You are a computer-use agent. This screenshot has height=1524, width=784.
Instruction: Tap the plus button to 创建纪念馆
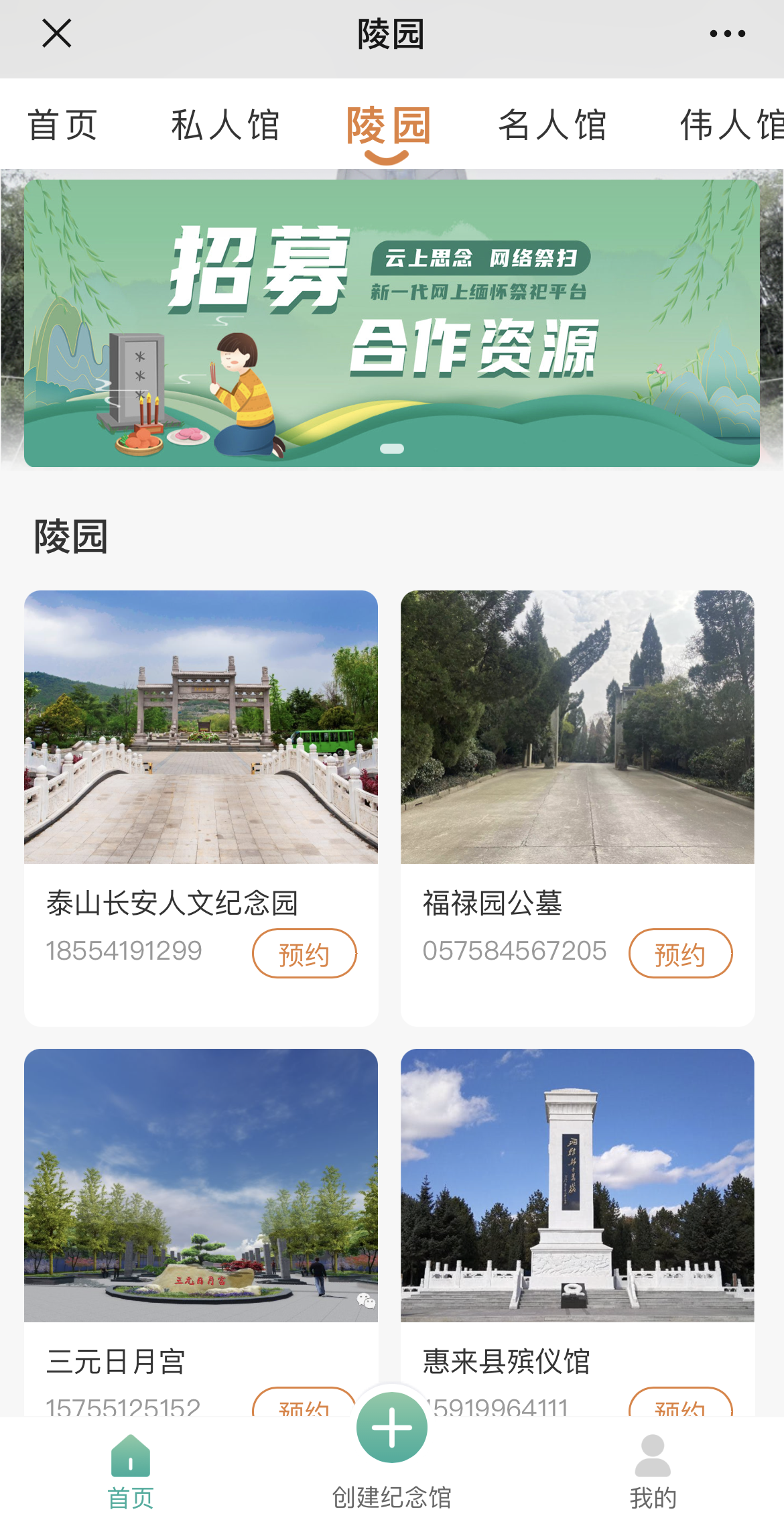[392, 1427]
